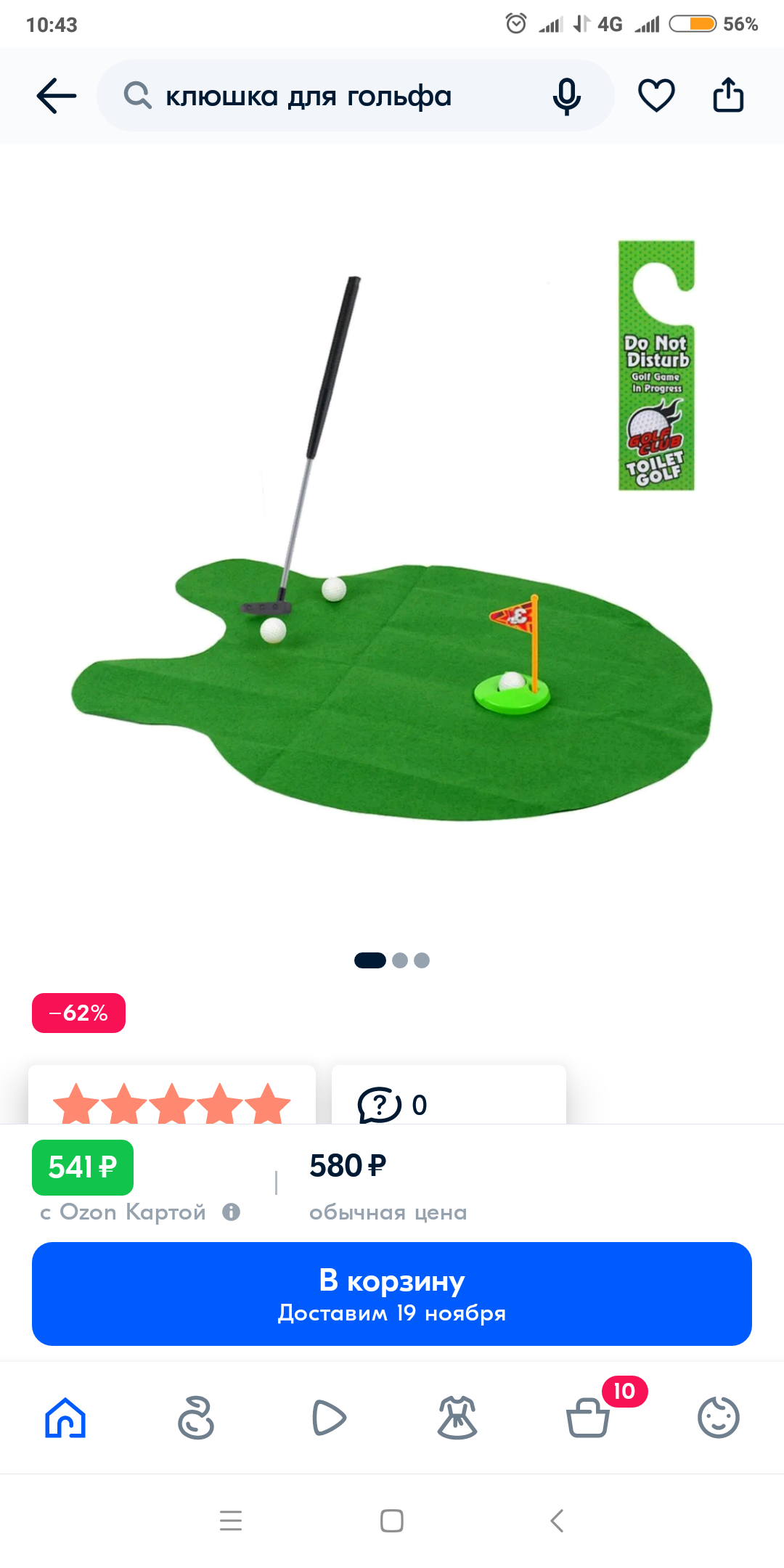The image size is (784, 1568).
Task: Add to cart with В корзину
Action: tap(392, 1294)
